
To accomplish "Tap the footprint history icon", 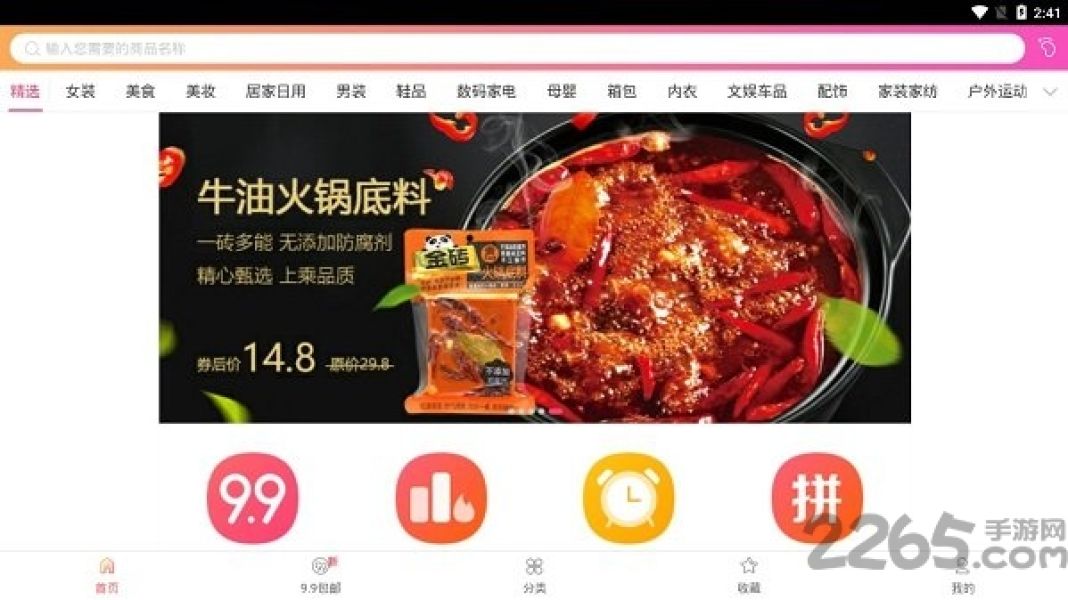I will 1047,48.
